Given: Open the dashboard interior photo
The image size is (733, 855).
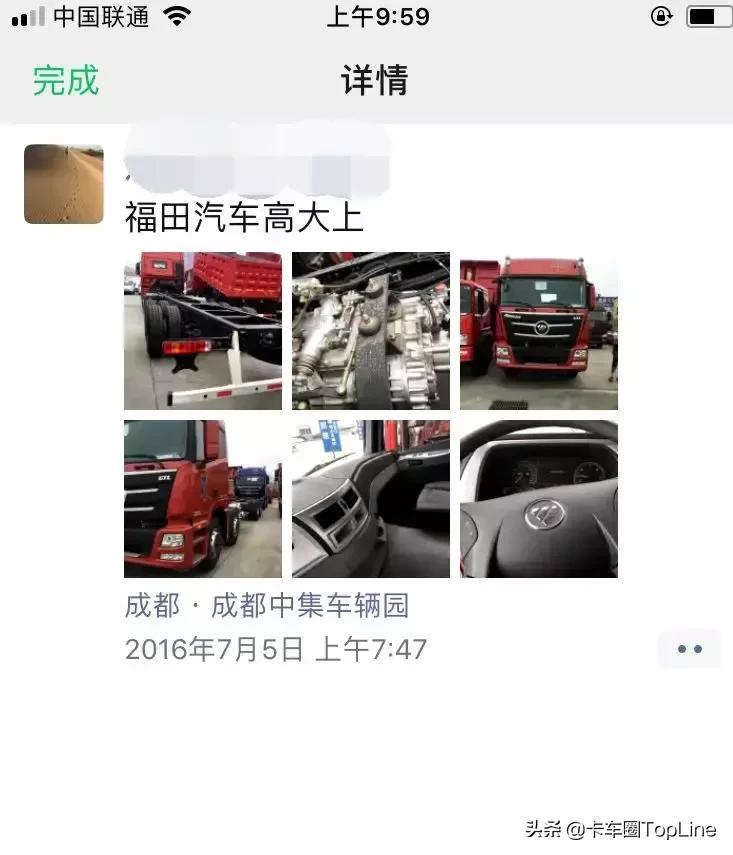Looking at the screenshot, I should point(370,498).
